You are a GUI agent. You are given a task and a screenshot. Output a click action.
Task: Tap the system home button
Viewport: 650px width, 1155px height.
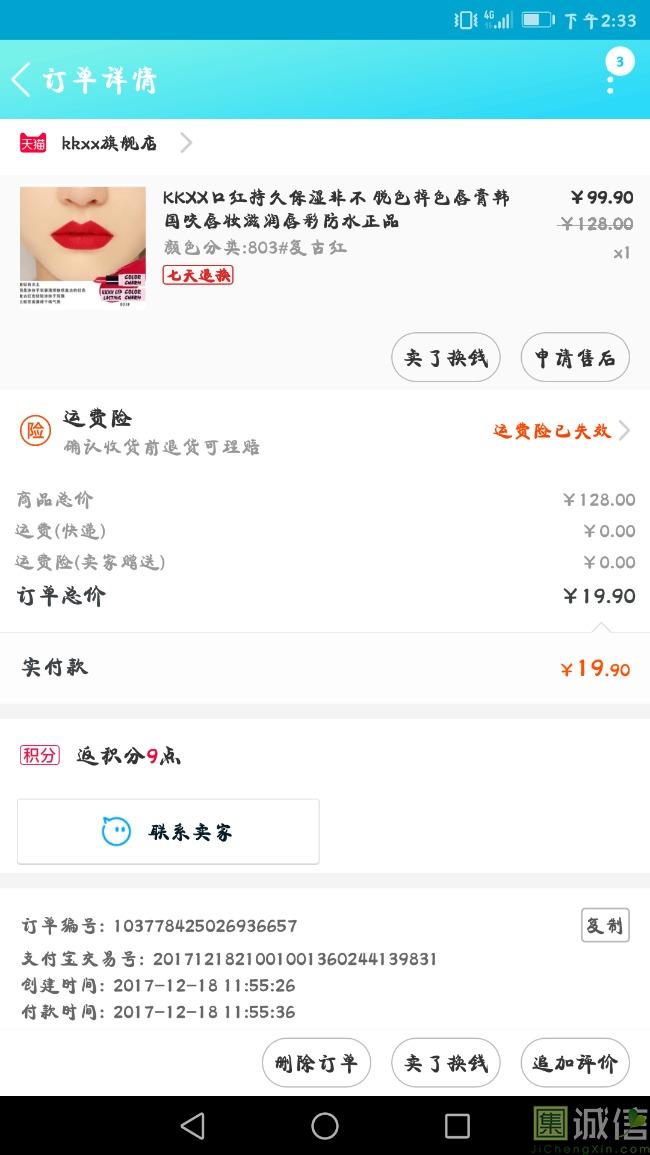(x=325, y=1126)
